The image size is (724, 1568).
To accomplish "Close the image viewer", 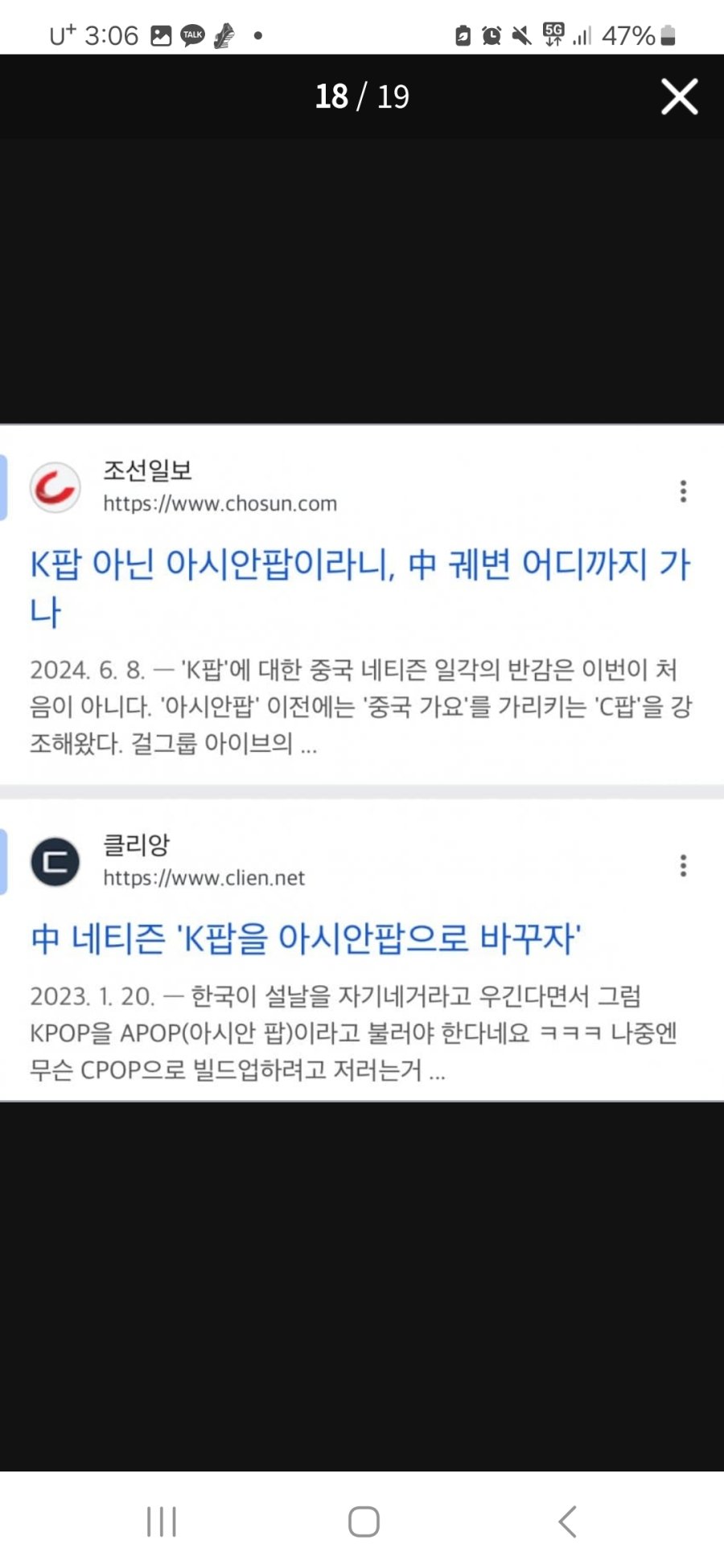I will point(679,96).
